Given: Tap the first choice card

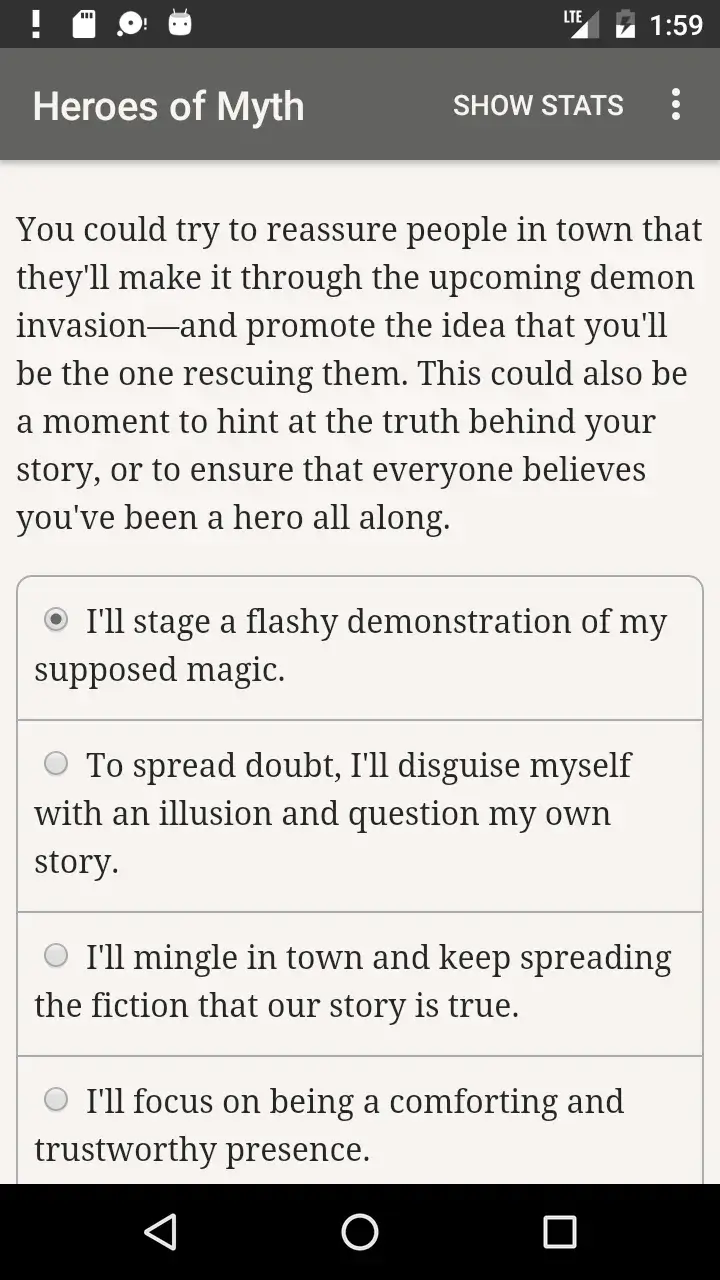Looking at the screenshot, I should 360,646.
